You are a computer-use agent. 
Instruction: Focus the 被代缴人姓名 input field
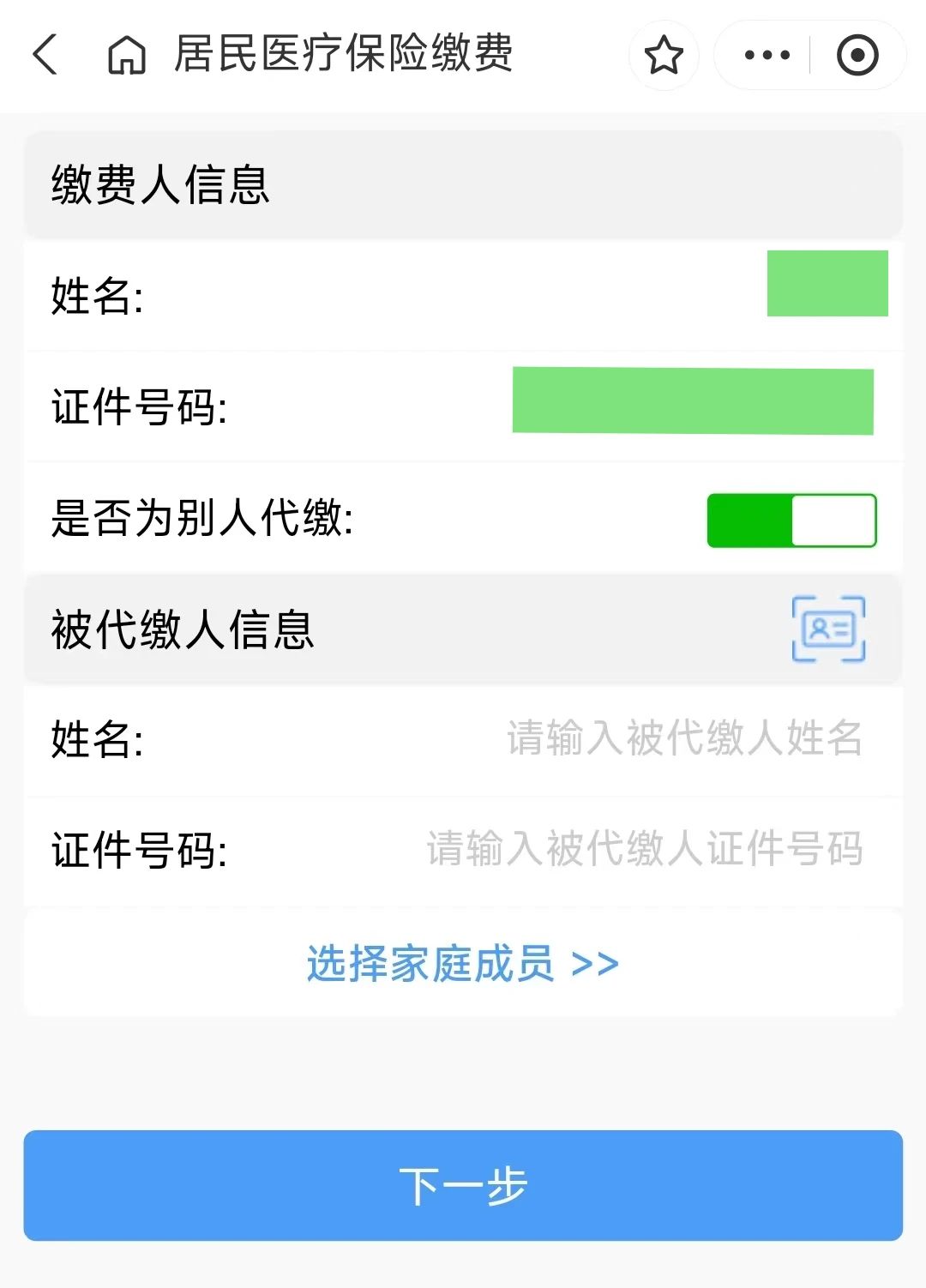(x=683, y=738)
